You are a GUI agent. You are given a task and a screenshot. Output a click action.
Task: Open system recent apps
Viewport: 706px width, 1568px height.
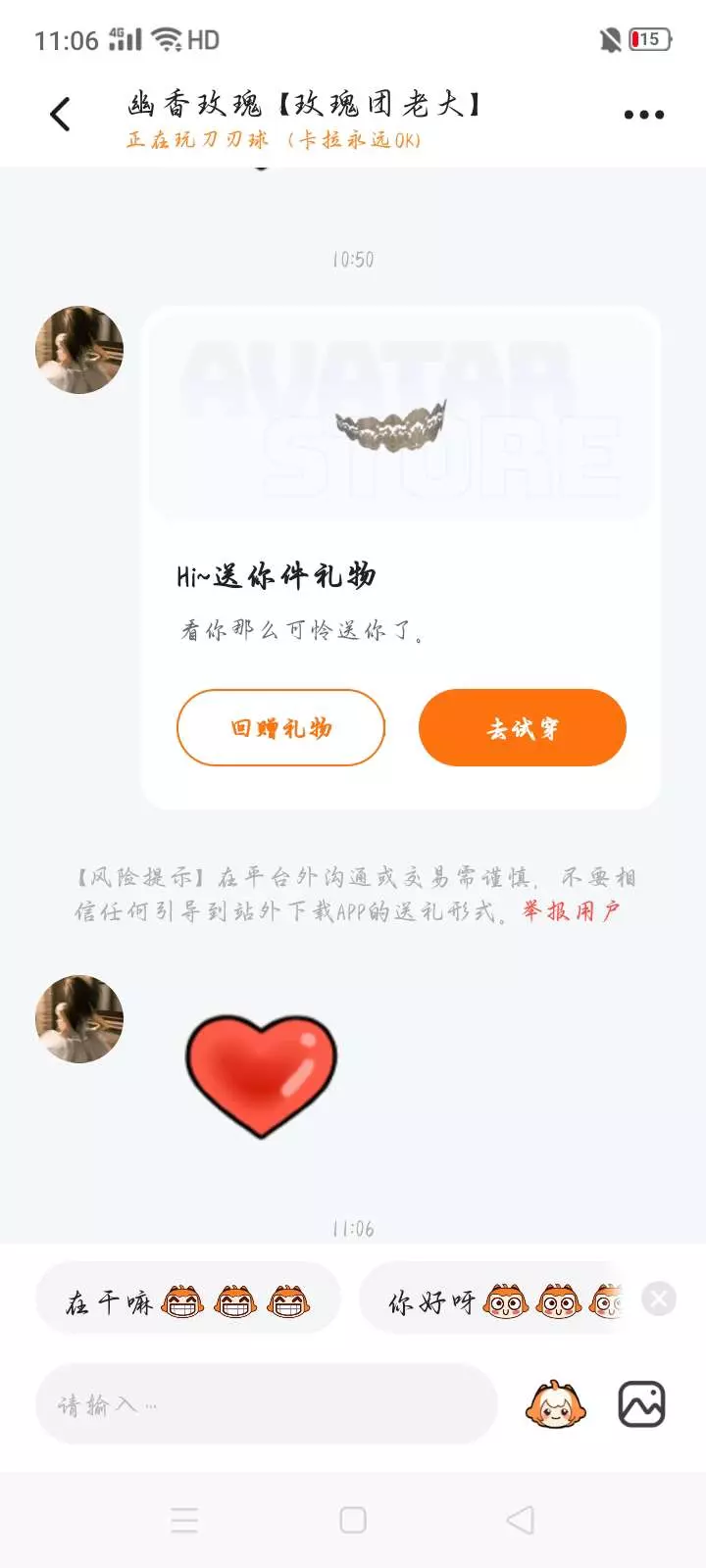184,1520
